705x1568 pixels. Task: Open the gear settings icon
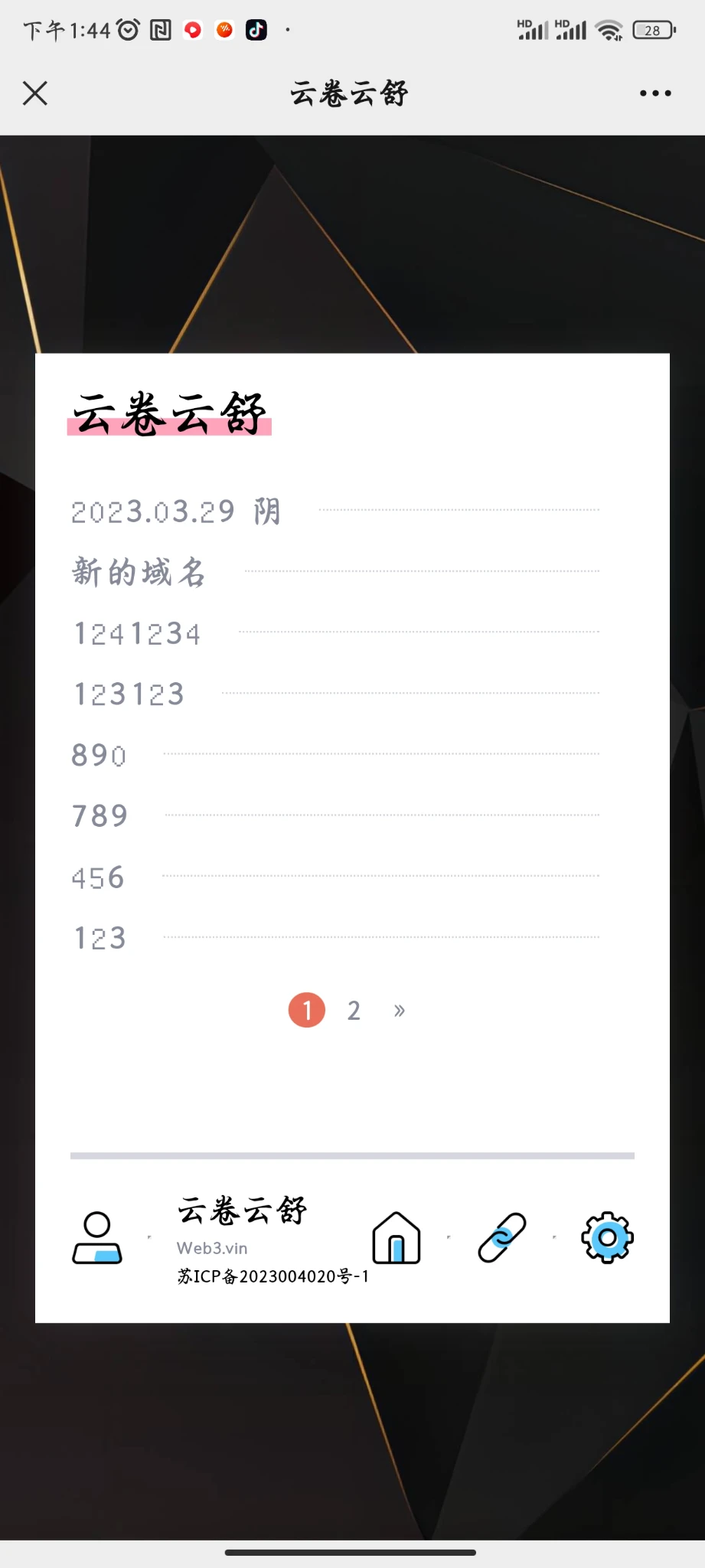pyautogui.click(x=608, y=1237)
